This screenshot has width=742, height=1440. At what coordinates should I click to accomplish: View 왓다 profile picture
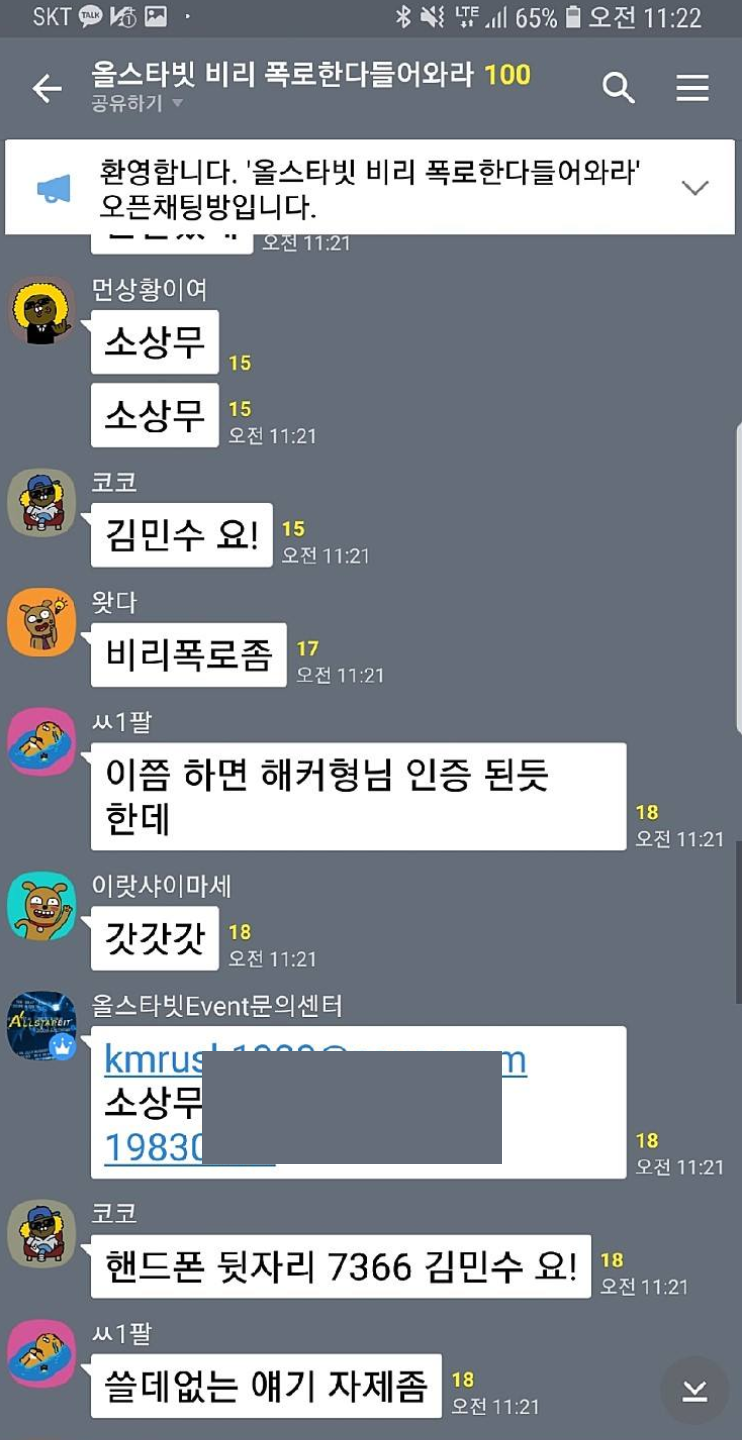pos(42,623)
